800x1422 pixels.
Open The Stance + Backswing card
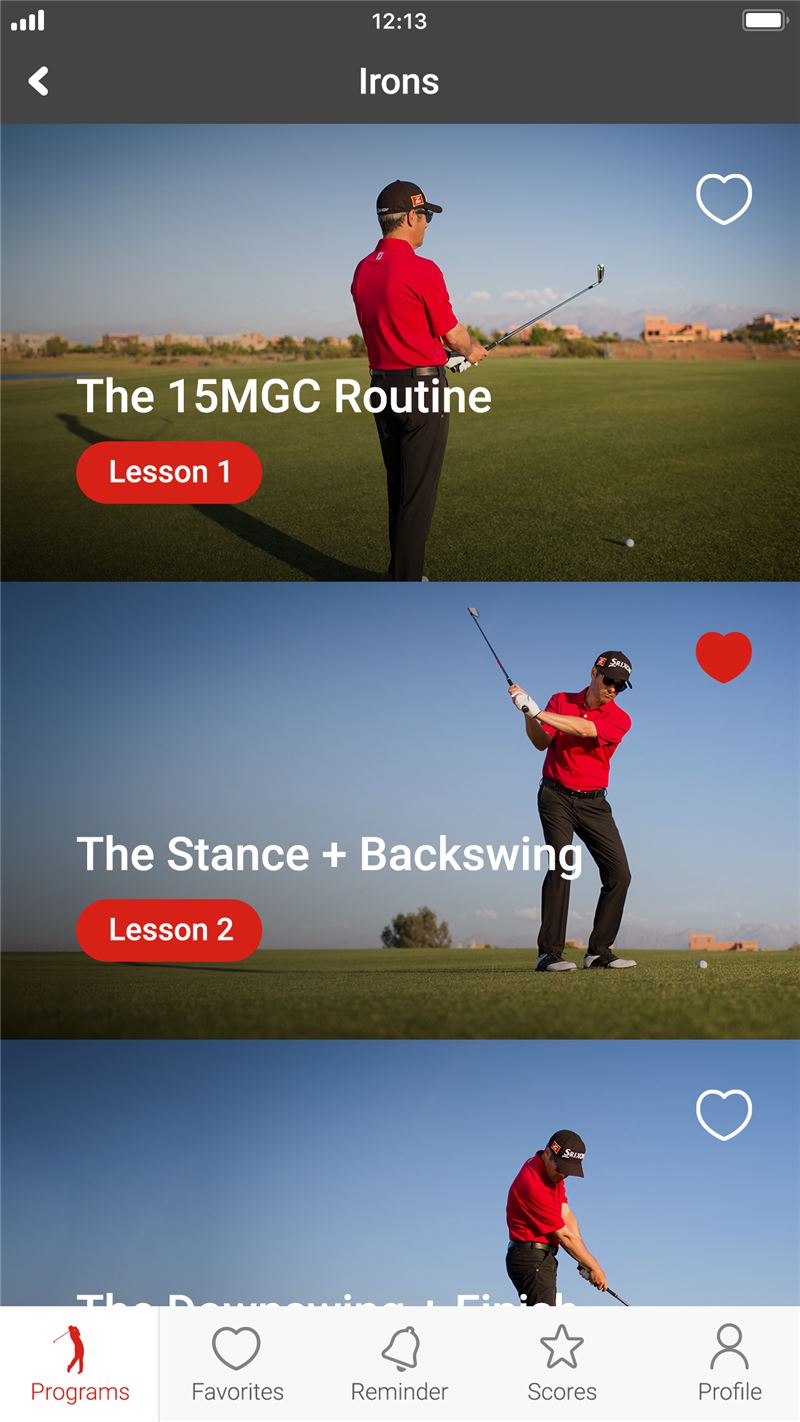coord(400,811)
